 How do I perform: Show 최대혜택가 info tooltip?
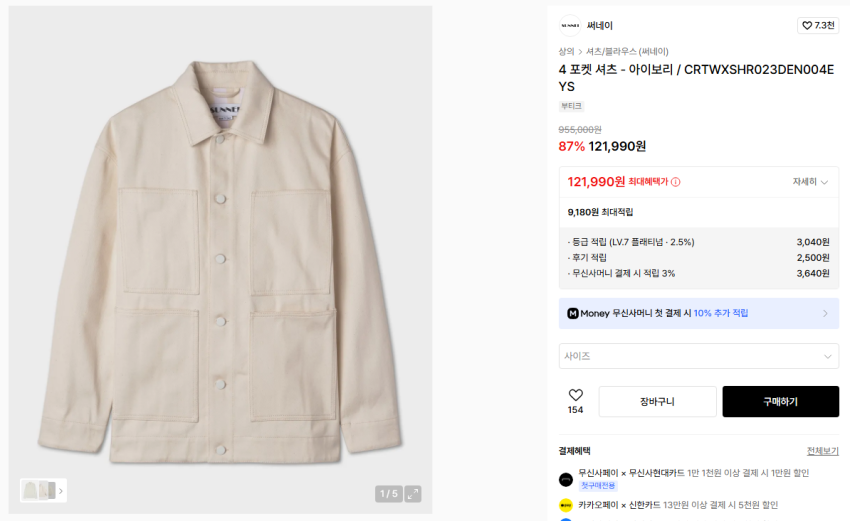676,182
